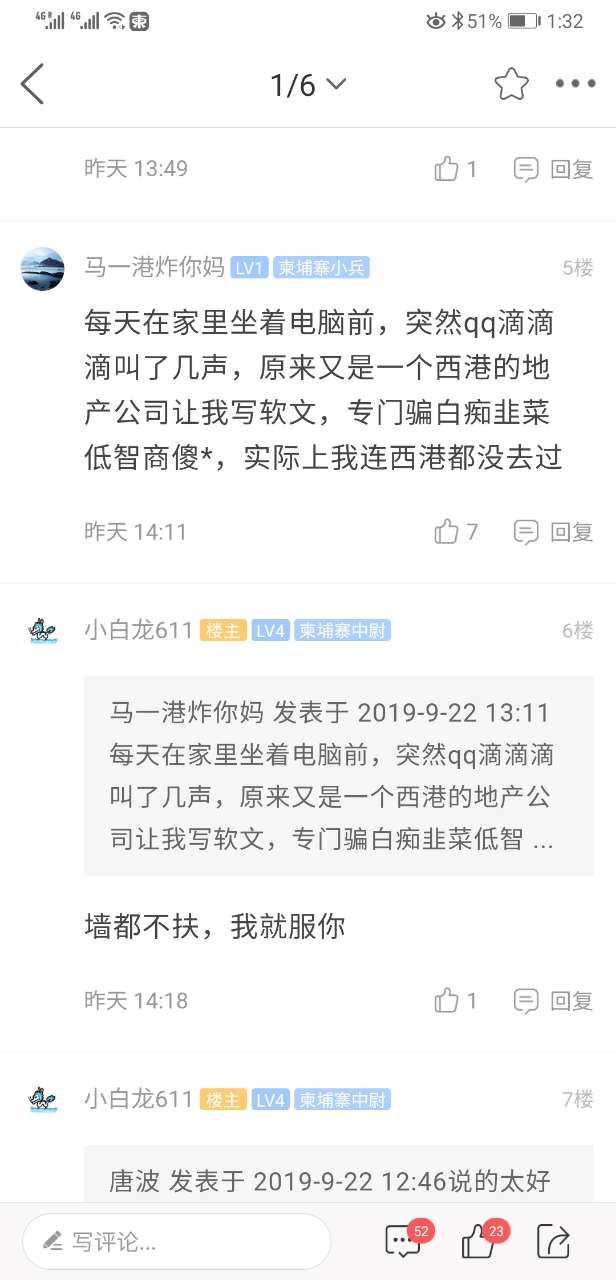616x1280 pixels.
Task: Expand the quoted post from 马一港炸你妈
Action: (x=338, y=776)
